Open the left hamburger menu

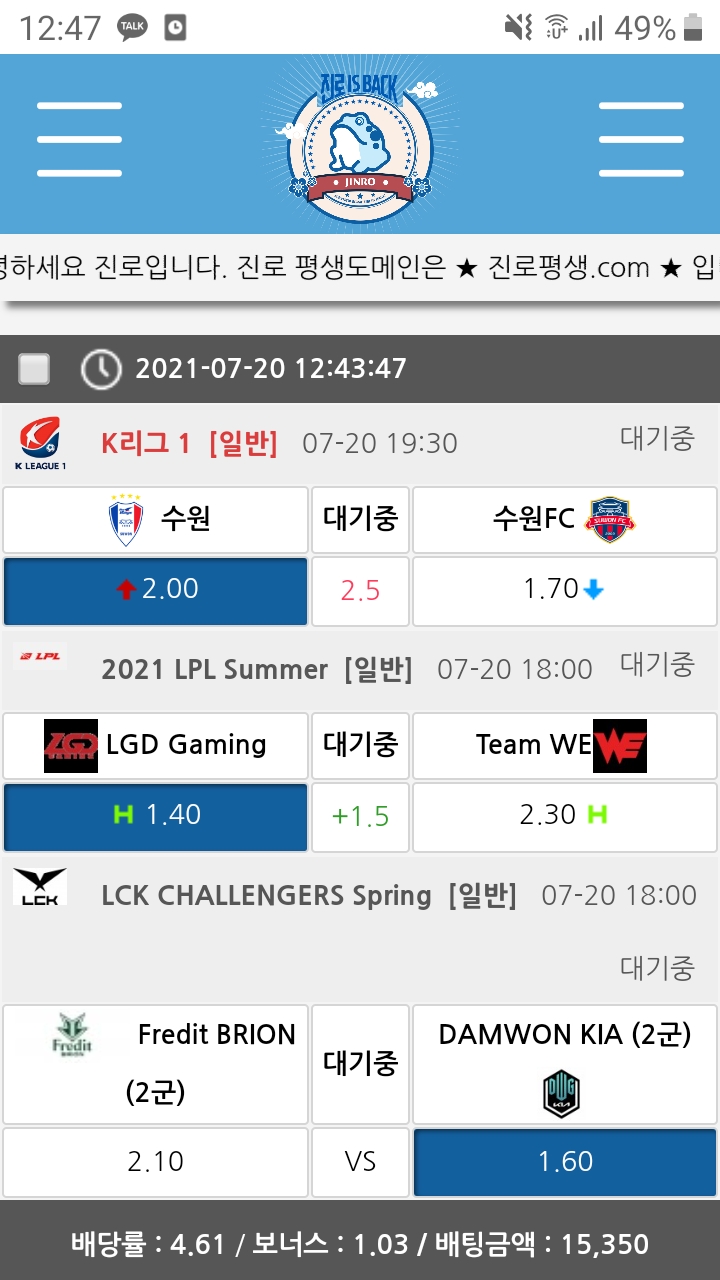click(x=79, y=139)
